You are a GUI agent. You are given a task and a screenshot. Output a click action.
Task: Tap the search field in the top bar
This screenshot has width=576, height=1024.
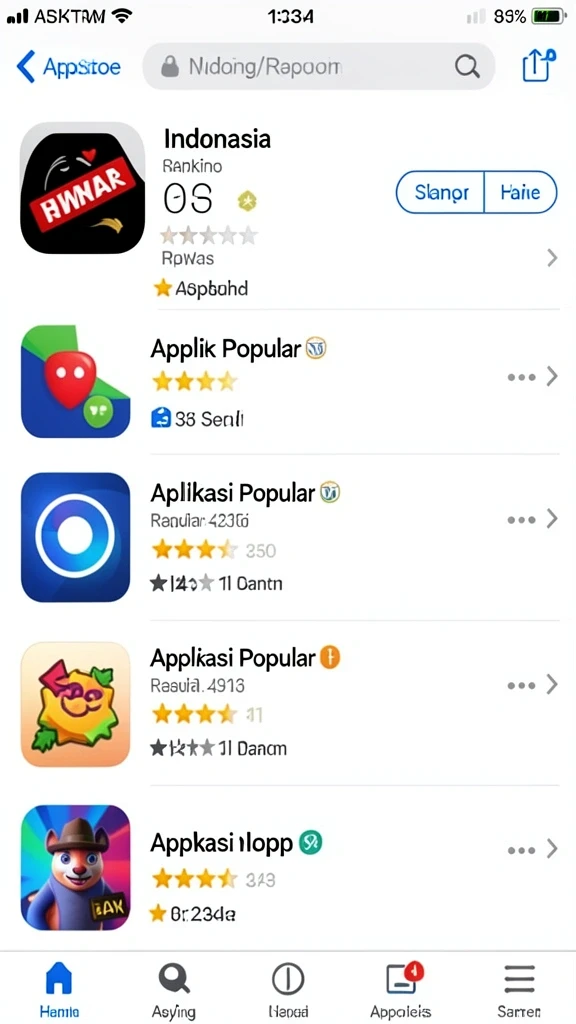[319, 67]
